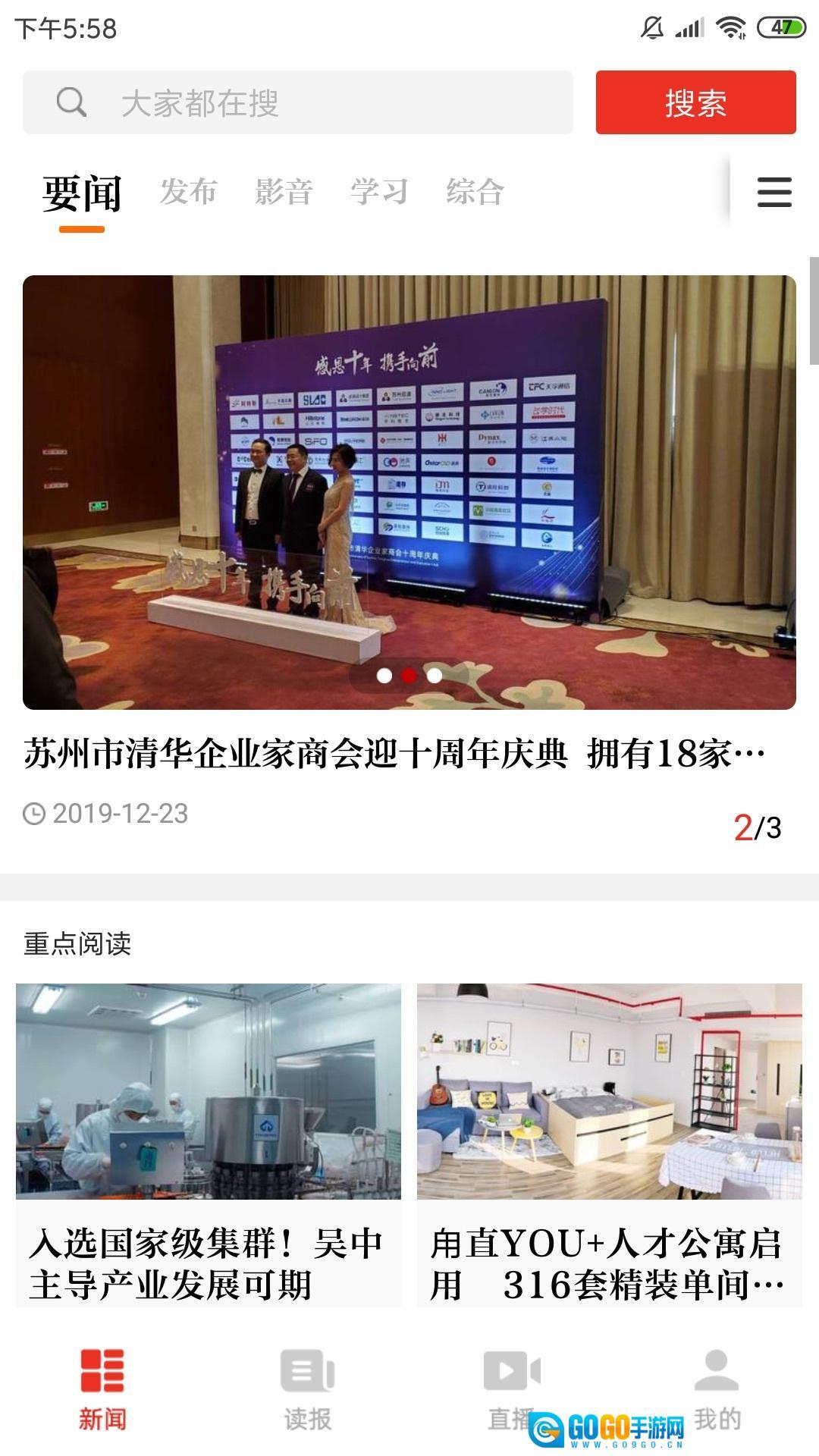
Task: Open article 甪直YOU+人才公寓启用
Action: tap(609, 1145)
